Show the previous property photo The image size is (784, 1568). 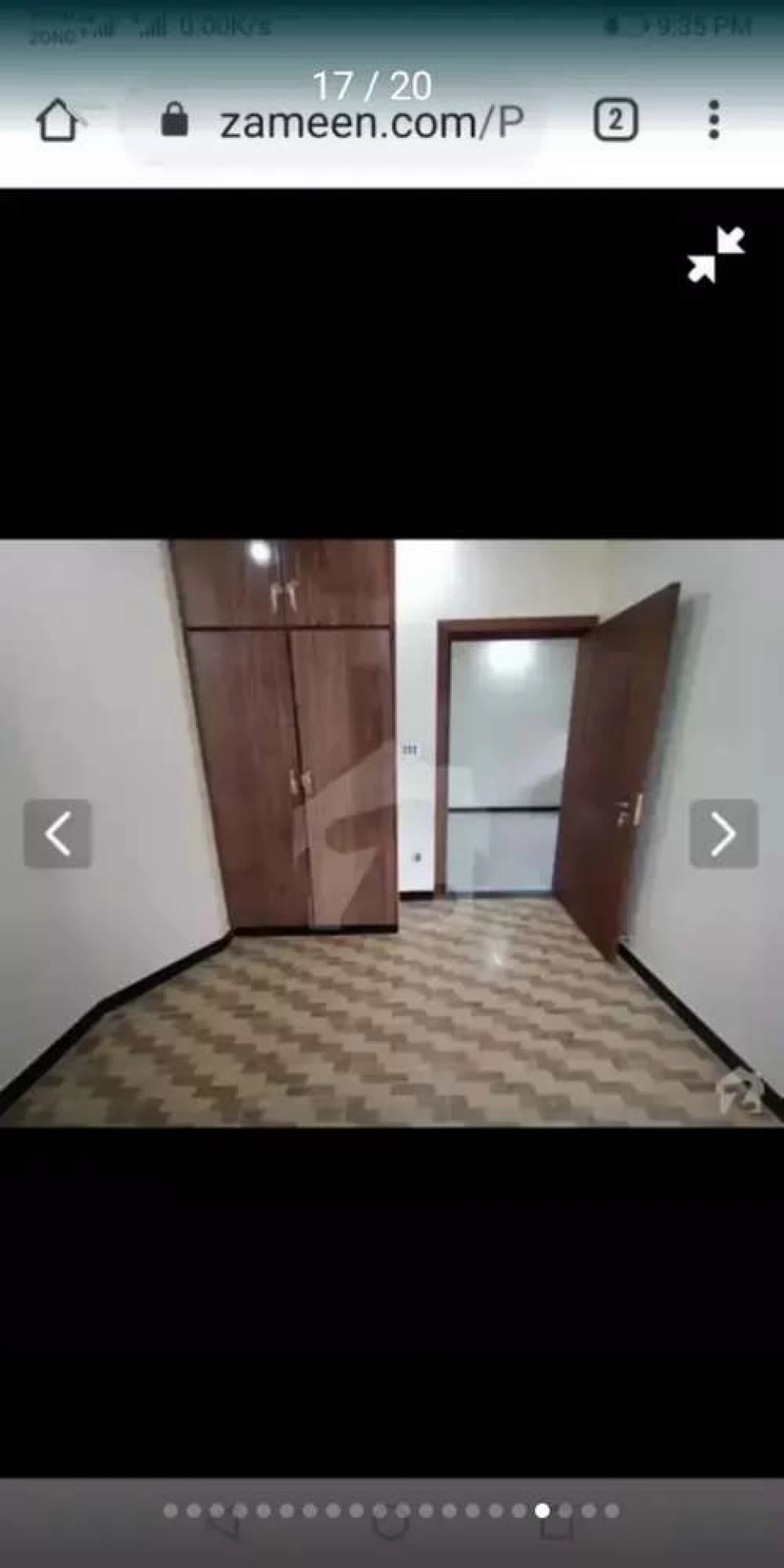tap(57, 833)
